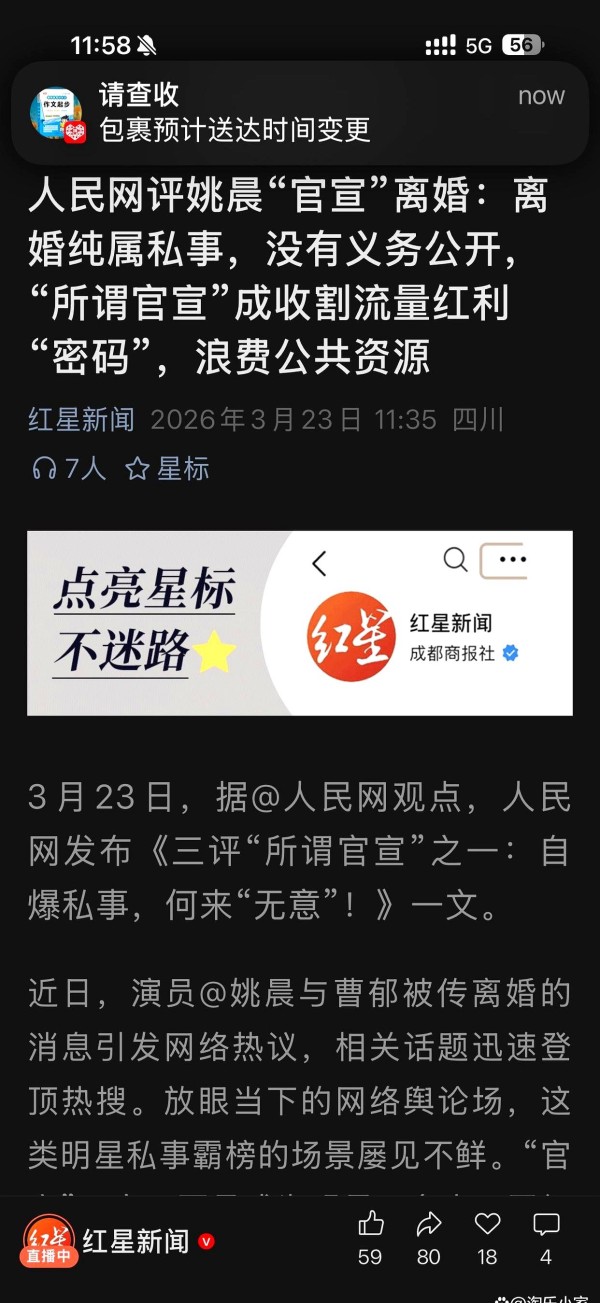
Task: Open the 点亮星标不迷路 banner image
Action: [300, 623]
